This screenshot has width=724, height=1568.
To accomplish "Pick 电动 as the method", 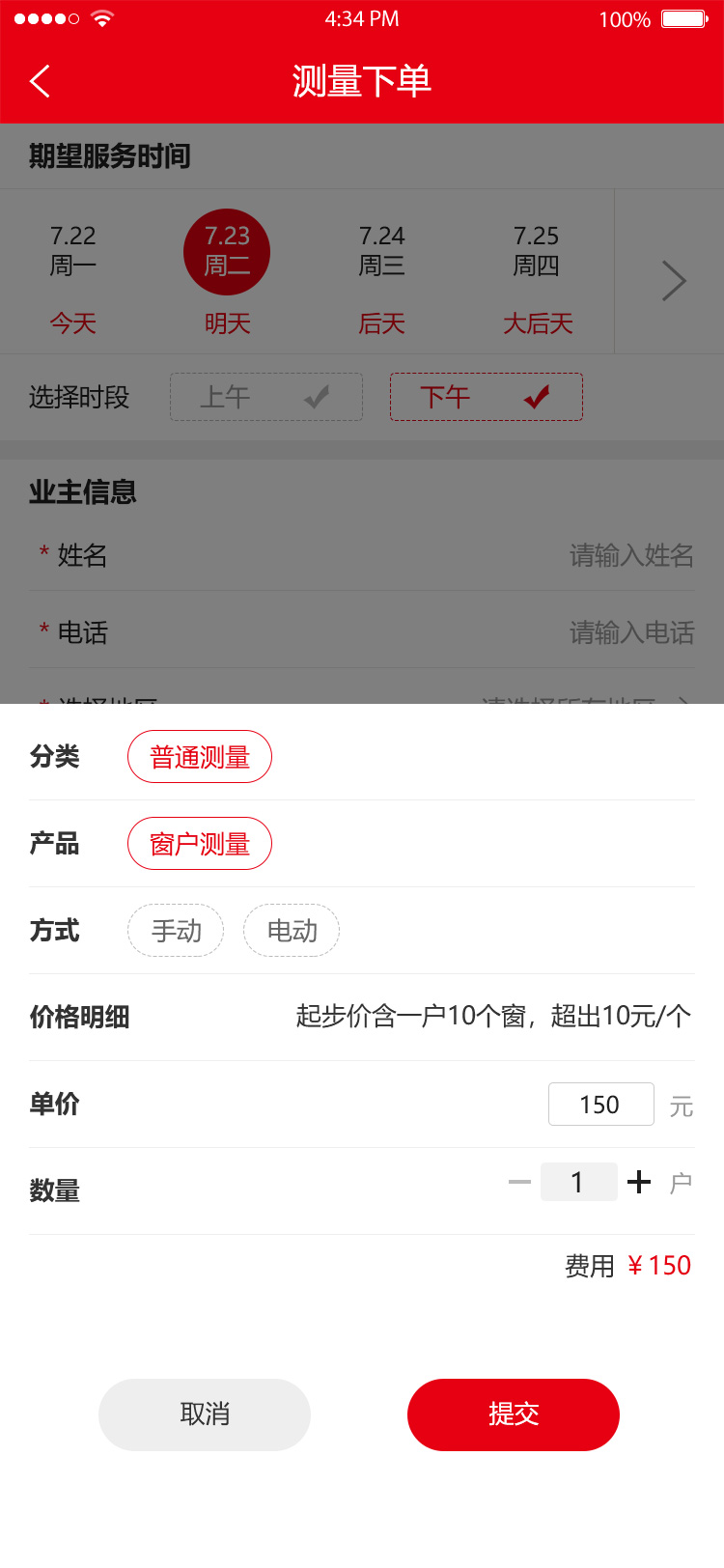I will 292,931.
